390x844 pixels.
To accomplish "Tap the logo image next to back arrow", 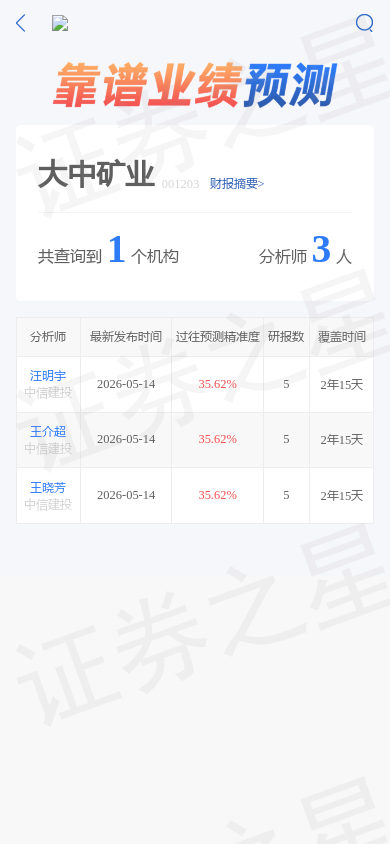I will tap(60, 23).
